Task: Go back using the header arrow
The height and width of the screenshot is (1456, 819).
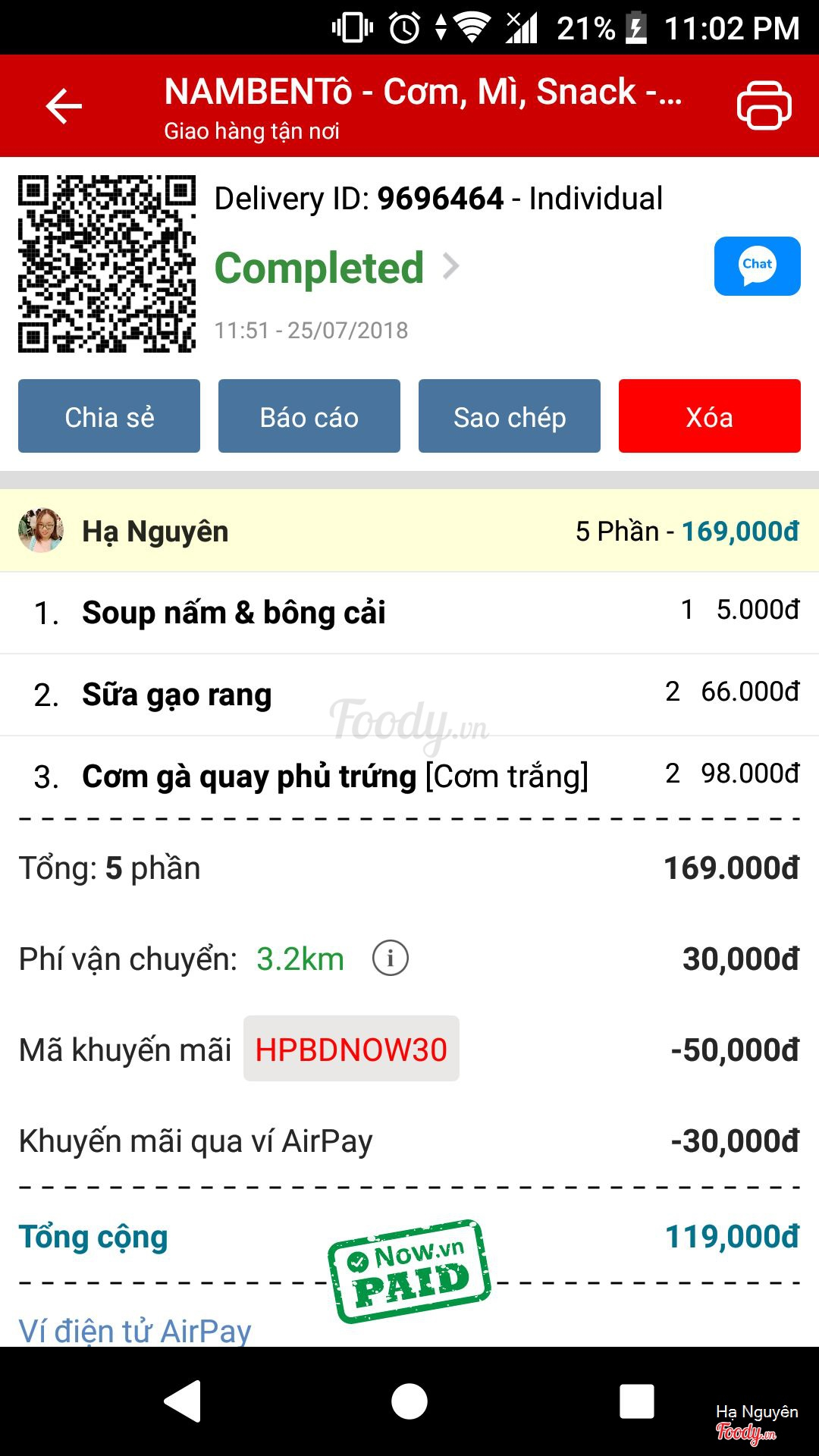Action: pyautogui.click(x=64, y=106)
